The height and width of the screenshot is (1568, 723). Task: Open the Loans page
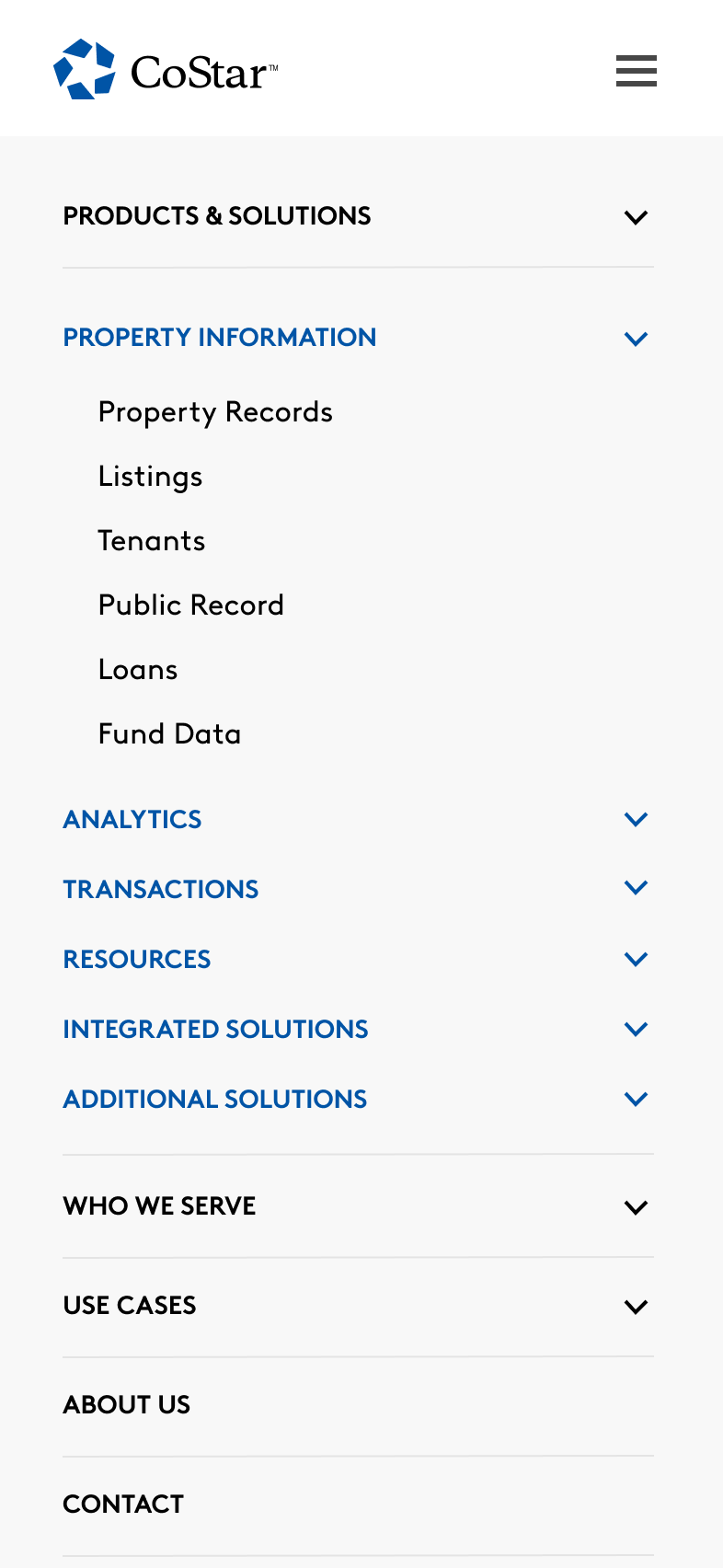pos(138,670)
